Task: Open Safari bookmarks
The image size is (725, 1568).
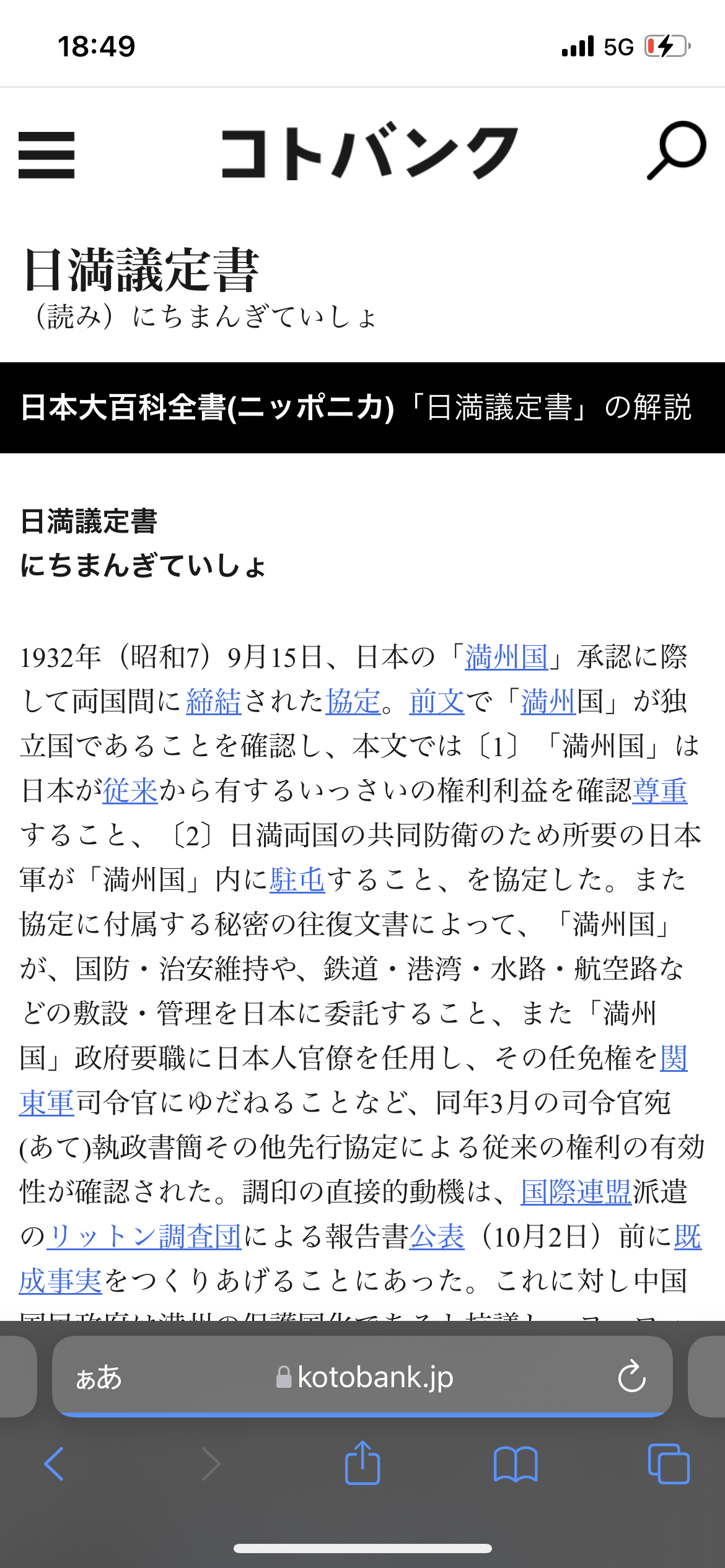Action: [x=516, y=1464]
